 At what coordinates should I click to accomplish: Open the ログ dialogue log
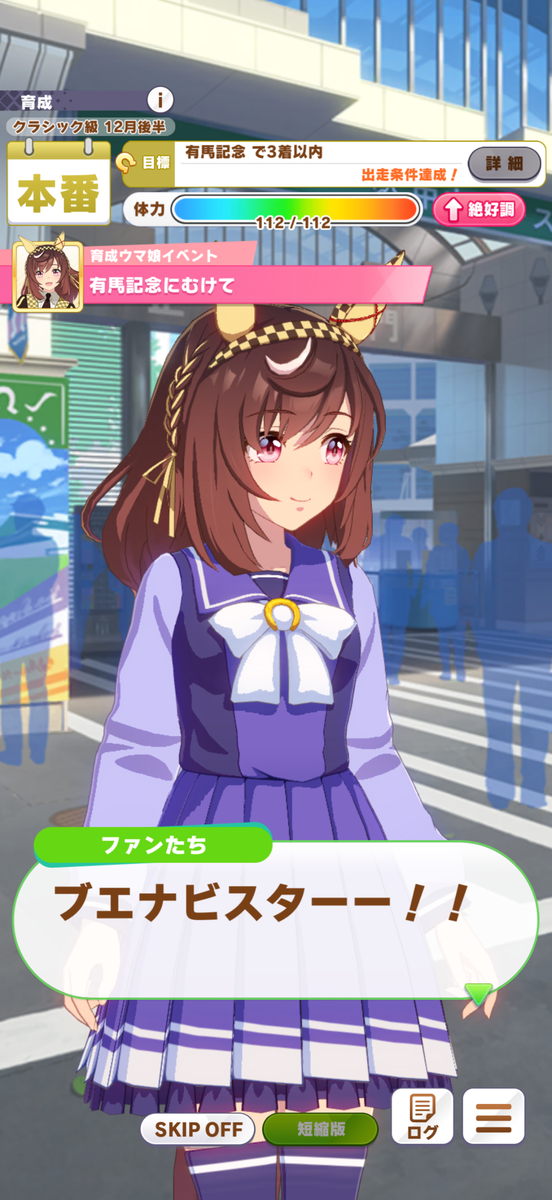click(x=422, y=1116)
